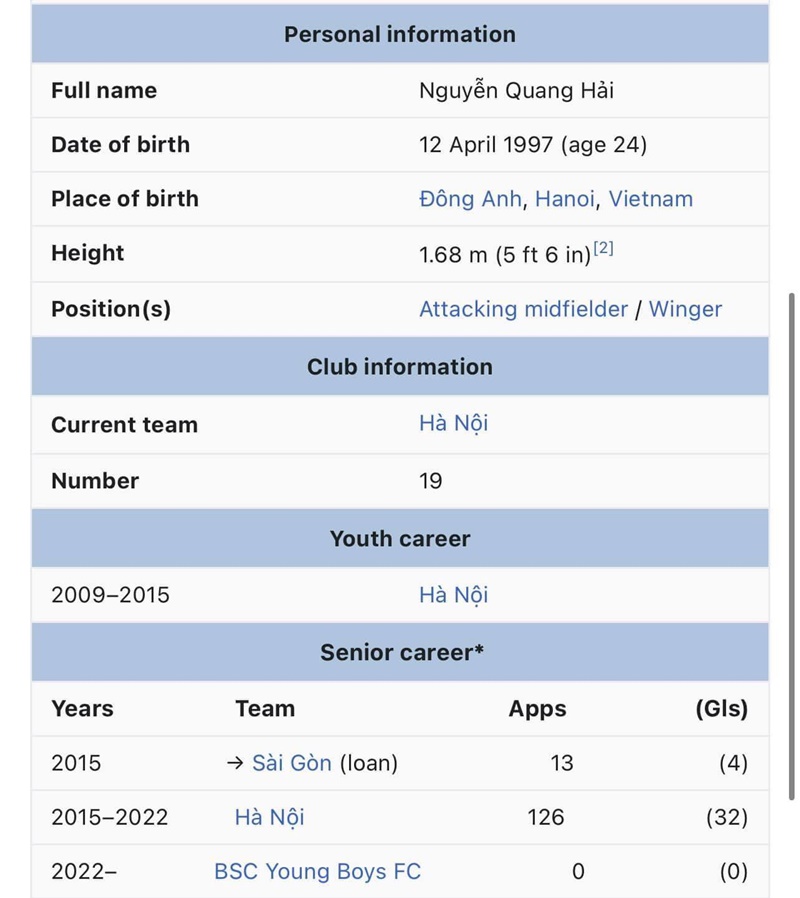Viewport: 800px width, 898px height.
Task: Open the Hanoi link in Place of birth
Action: coord(565,199)
